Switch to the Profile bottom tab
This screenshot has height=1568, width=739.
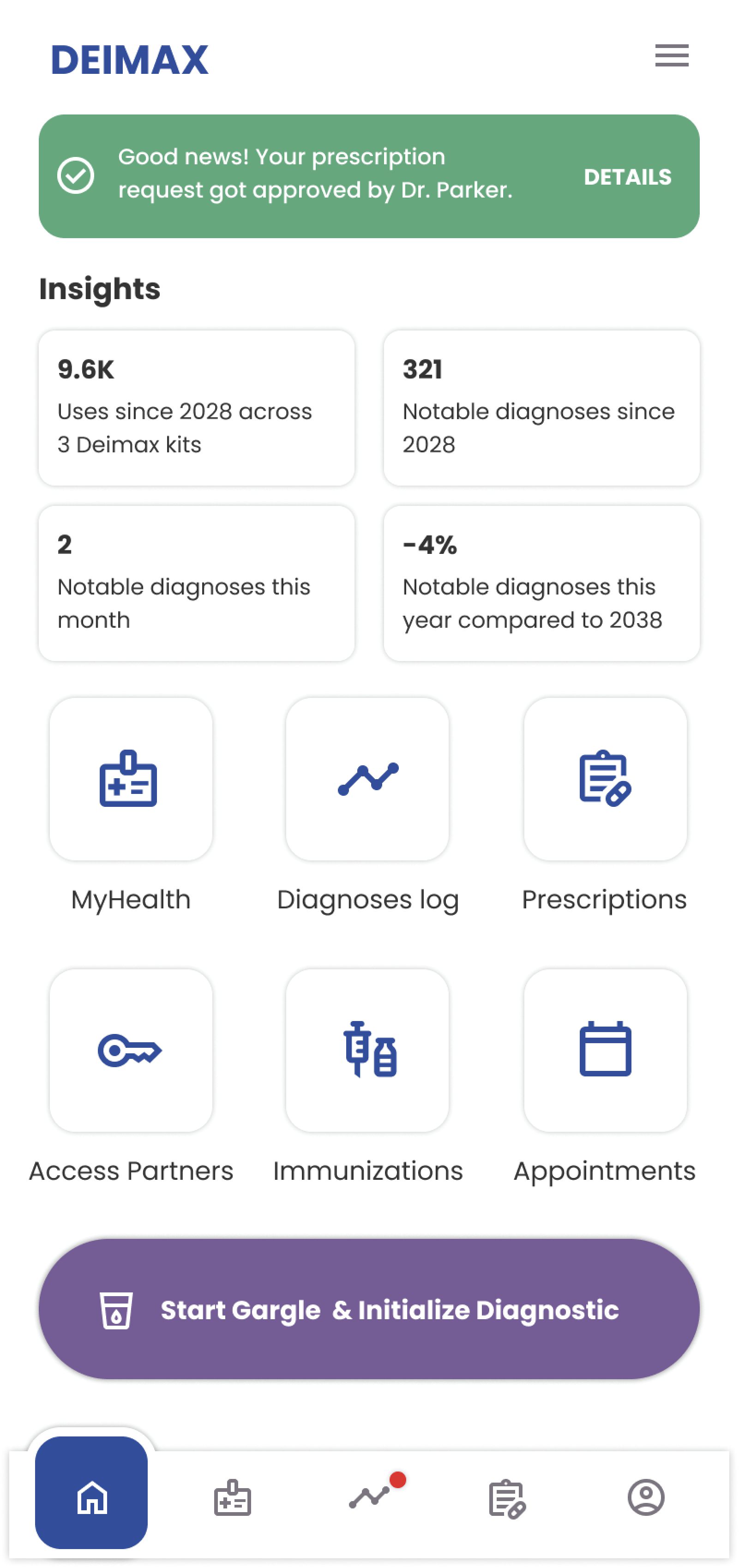(645, 1497)
